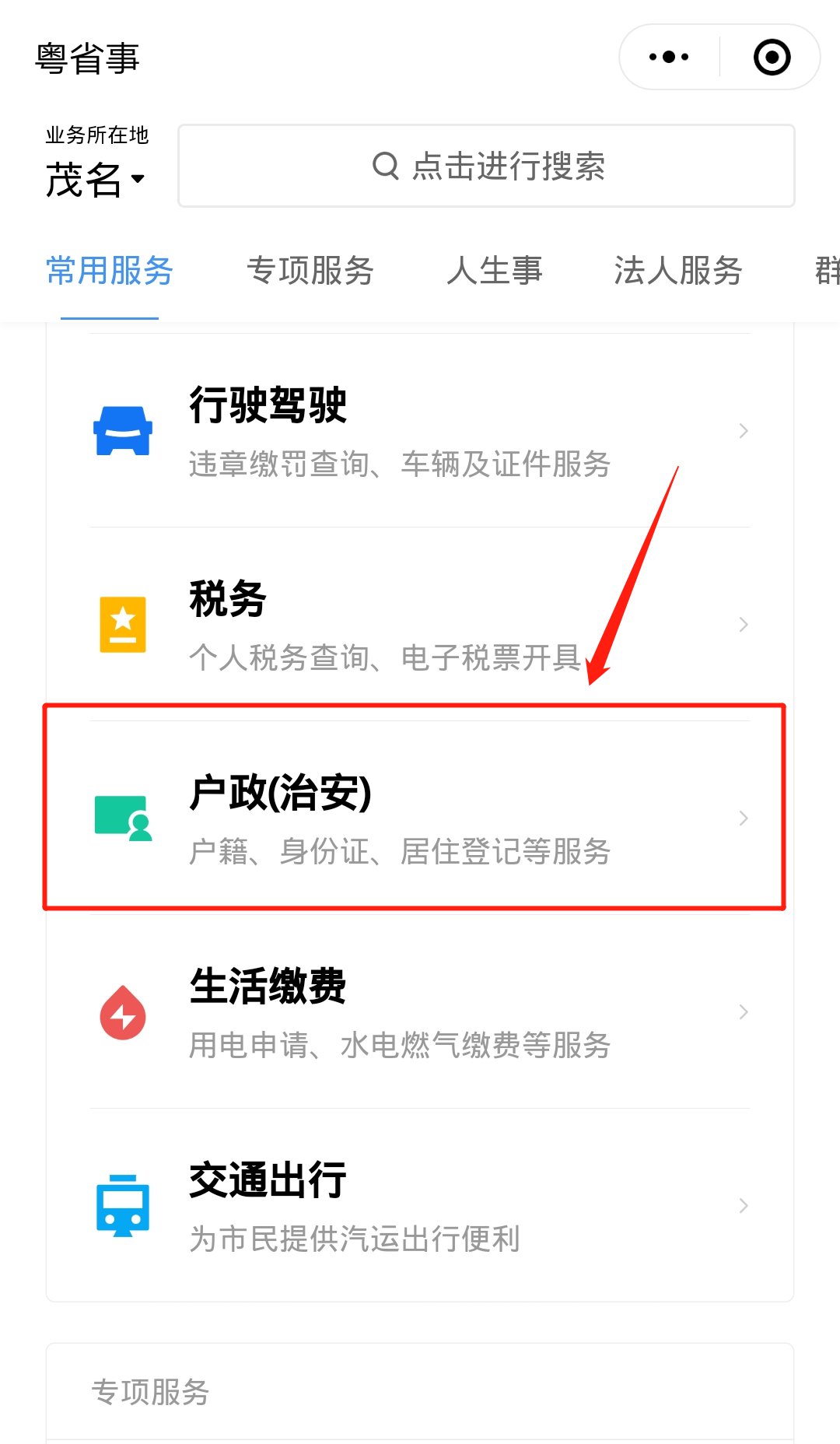Switch to the 法人服务 tab

(677, 271)
